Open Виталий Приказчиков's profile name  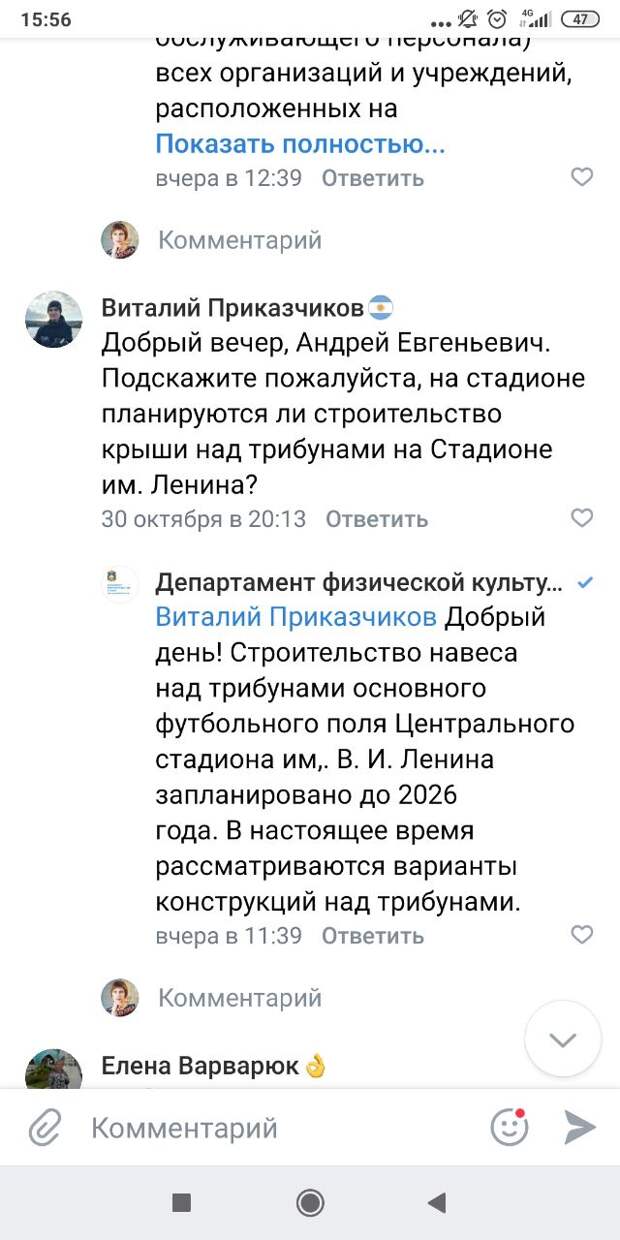point(232,307)
